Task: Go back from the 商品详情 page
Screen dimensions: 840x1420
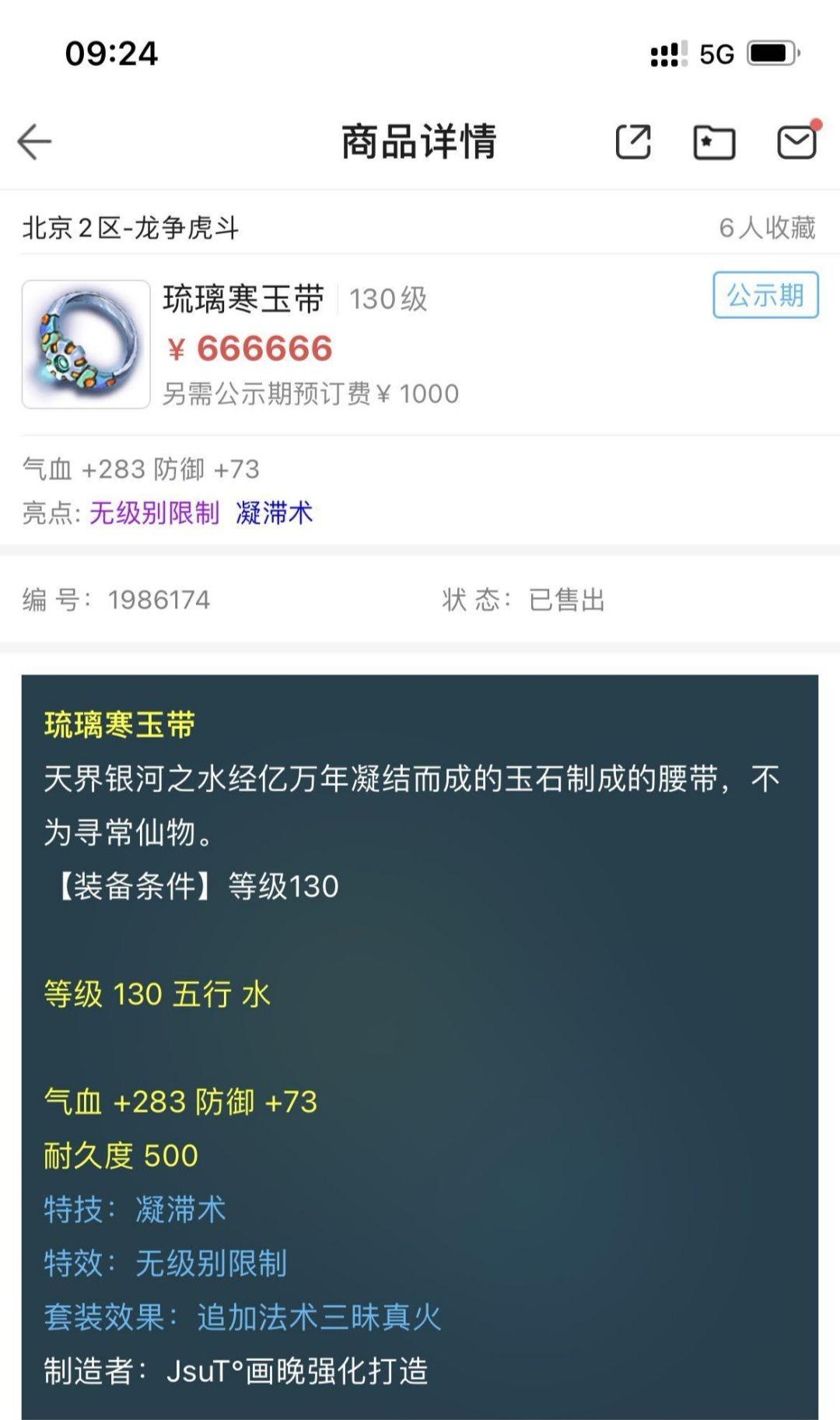Action: tap(34, 142)
